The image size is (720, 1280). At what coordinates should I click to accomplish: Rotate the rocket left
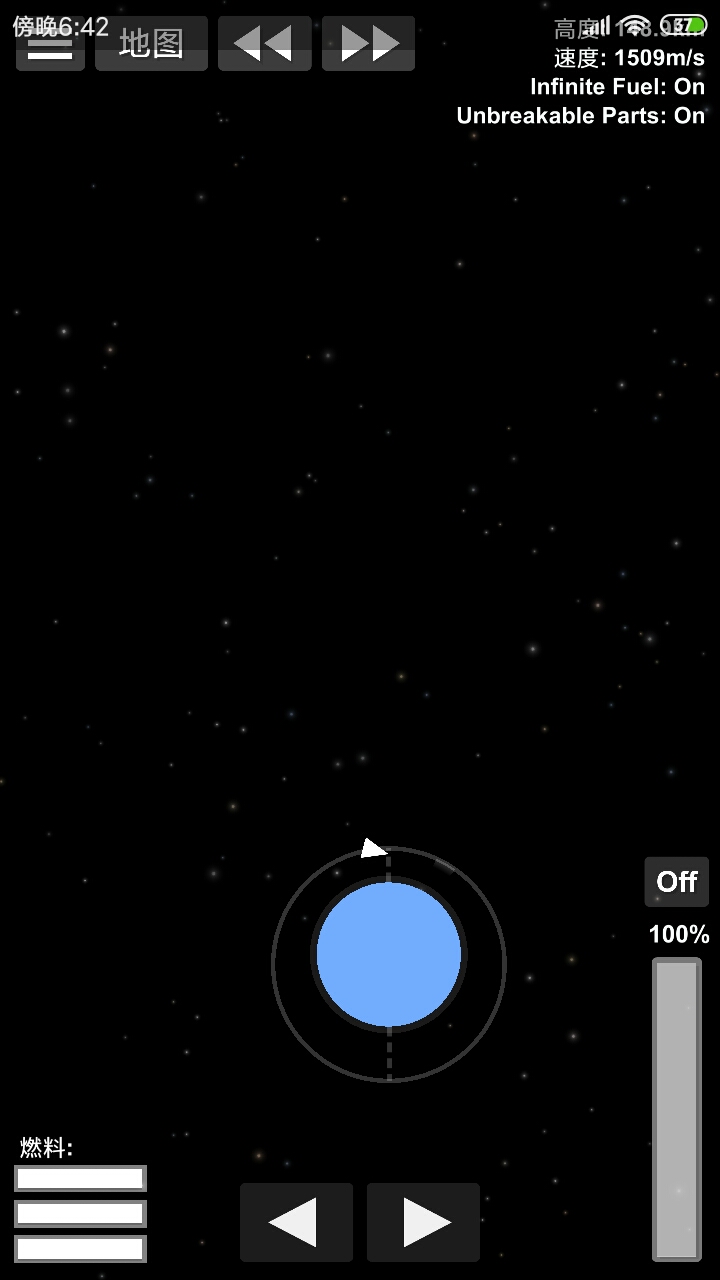[296, 1221]
